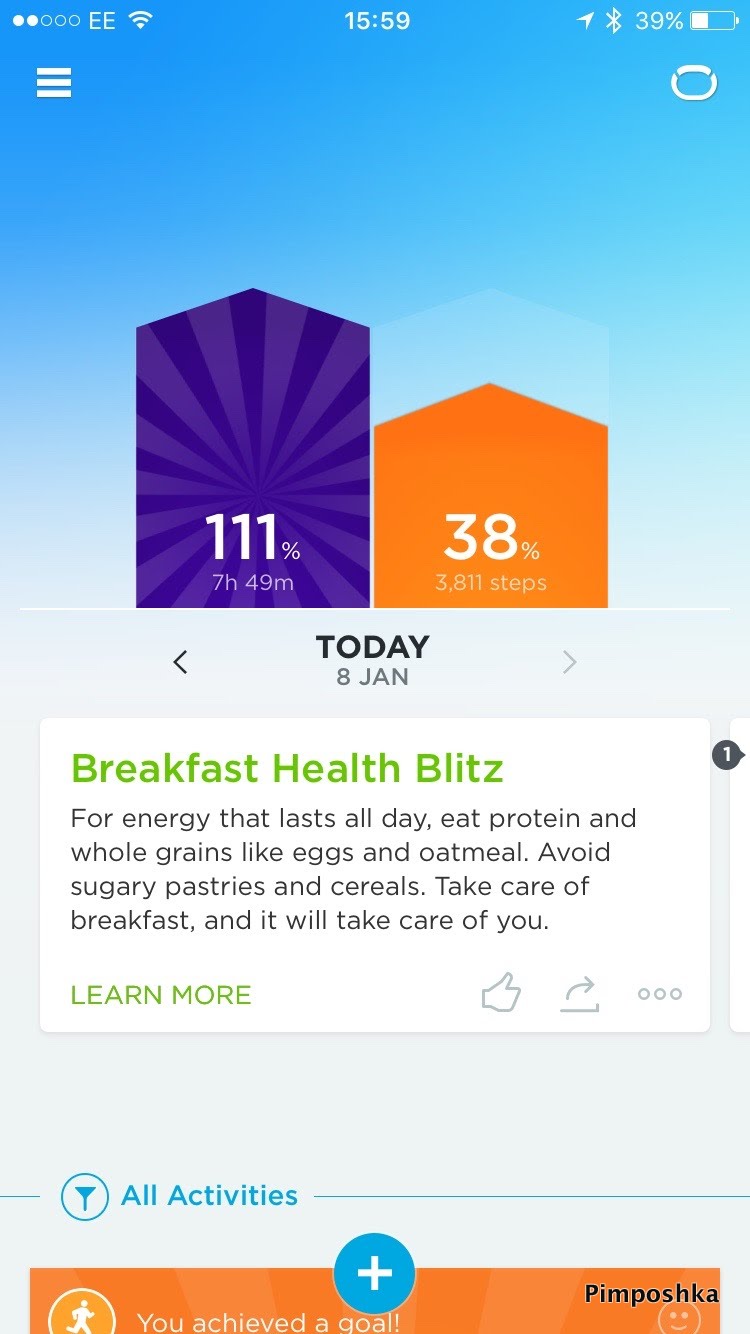
Task: Open more options on Breakfast Health Blitz
Action: point(660,994)
